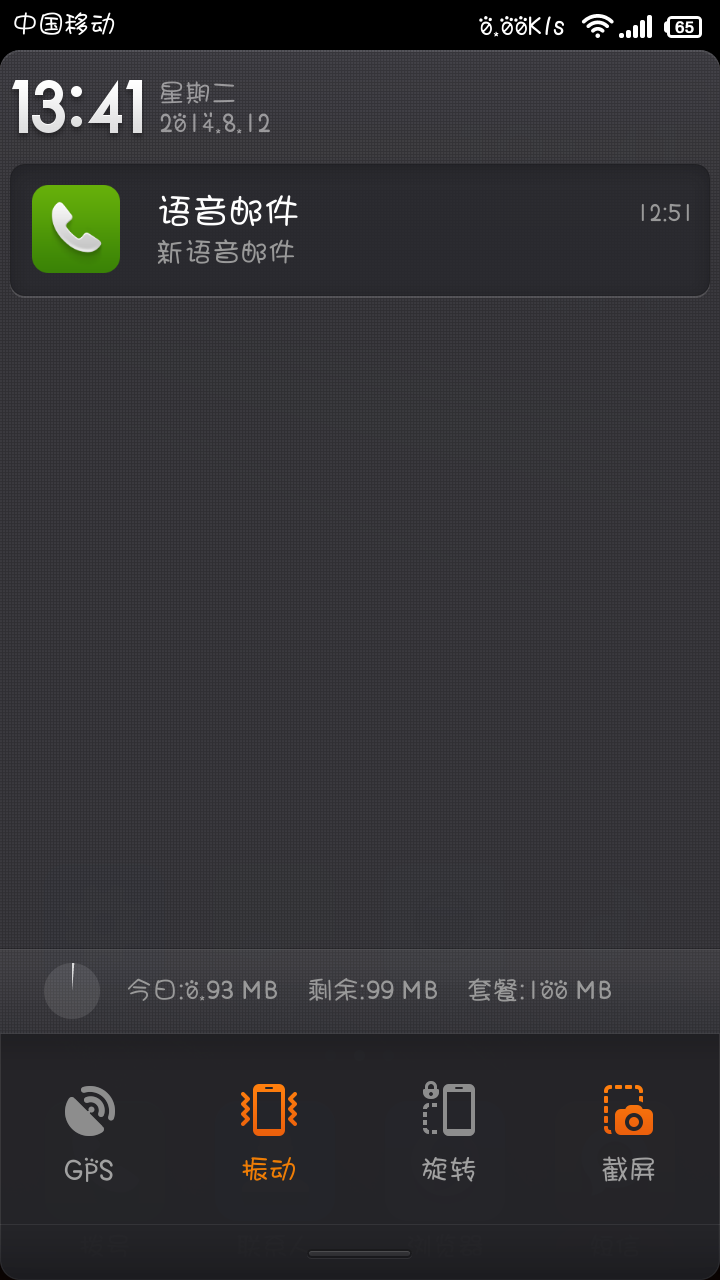Image resolution: width=720 pixels, height=1280 pixels.
Task: Open the voicemail notification's green phone icon
Action: (75, 230)
